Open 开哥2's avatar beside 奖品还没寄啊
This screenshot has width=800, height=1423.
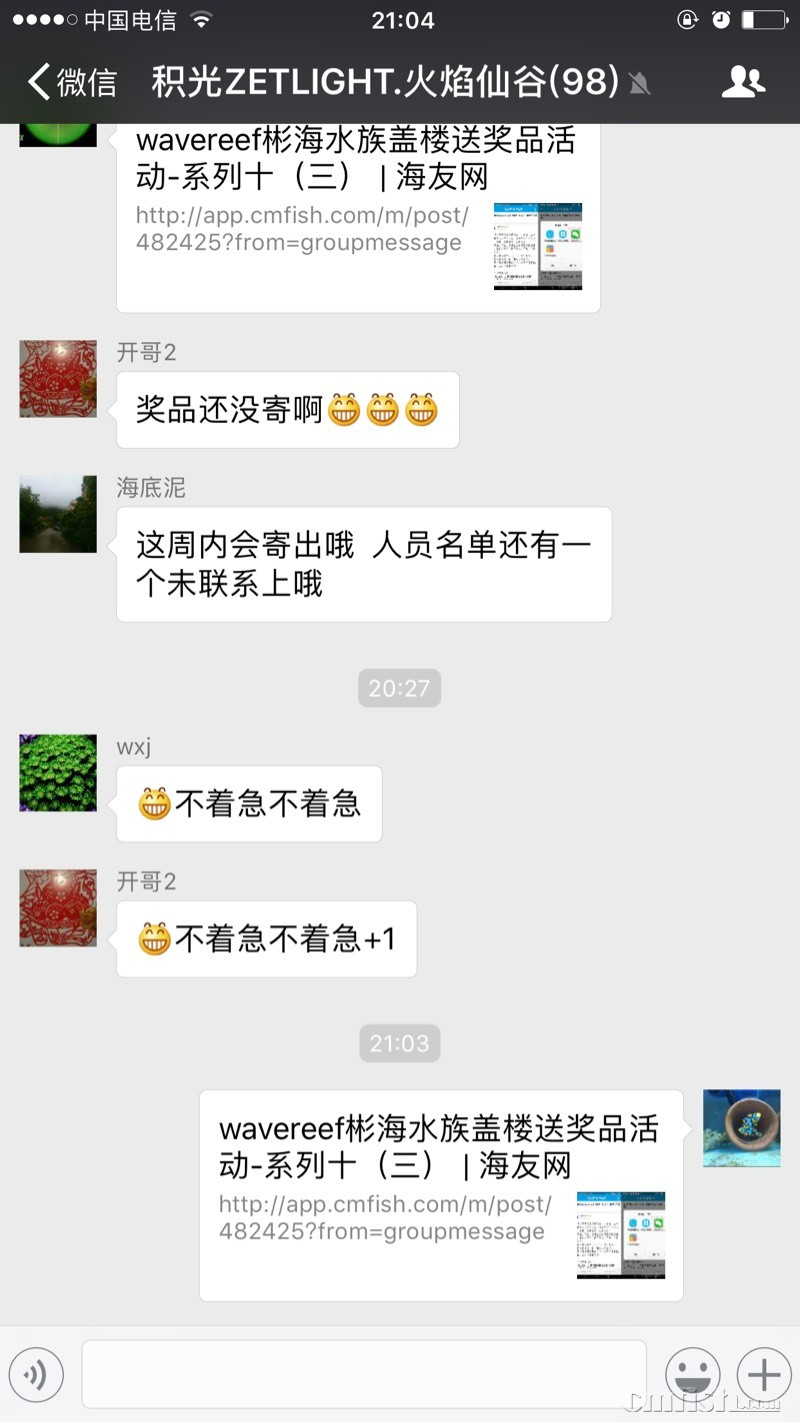[x=58, y=378]
